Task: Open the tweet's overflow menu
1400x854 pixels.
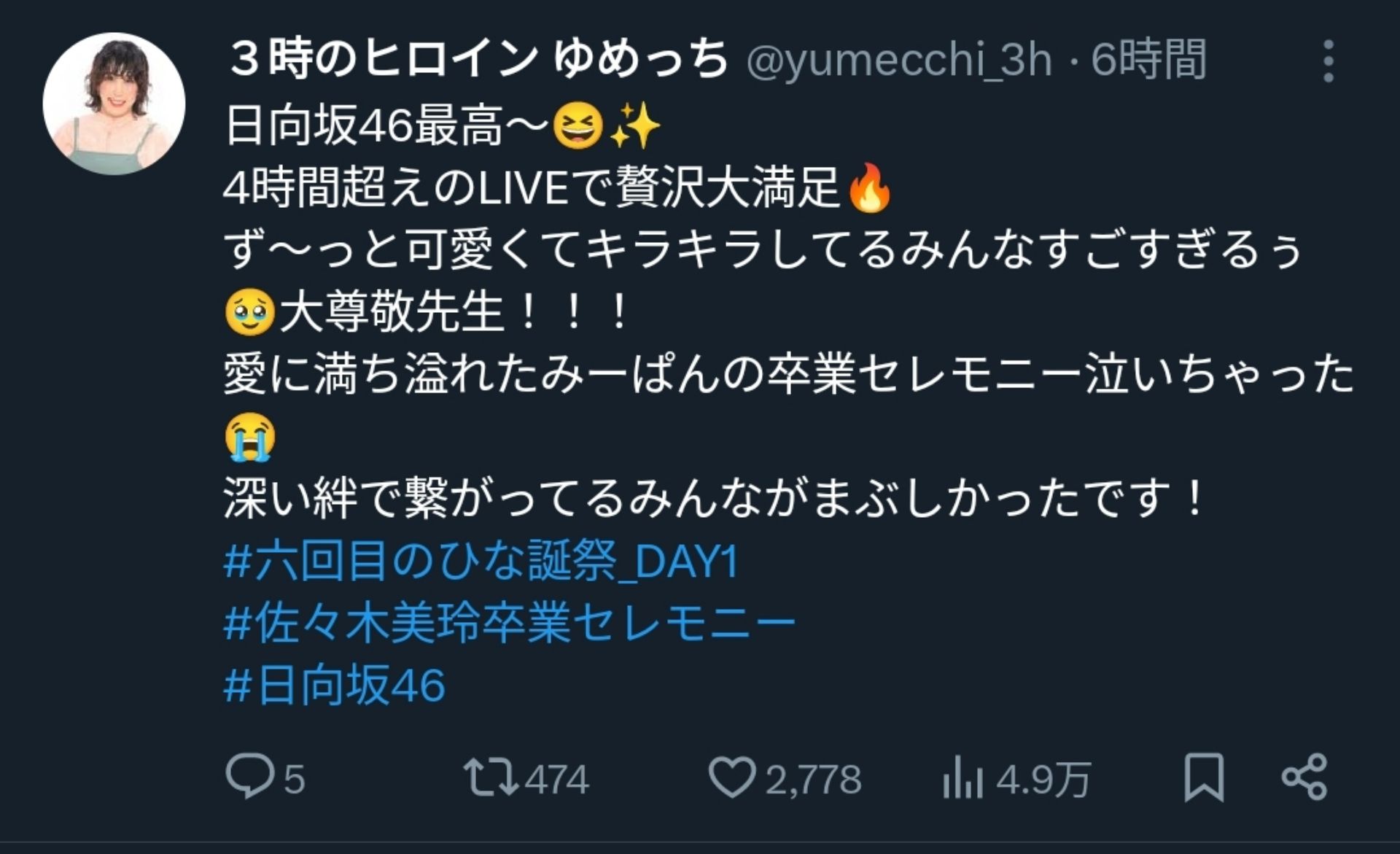Action: pyautogui.click(x=1328, y=61)
